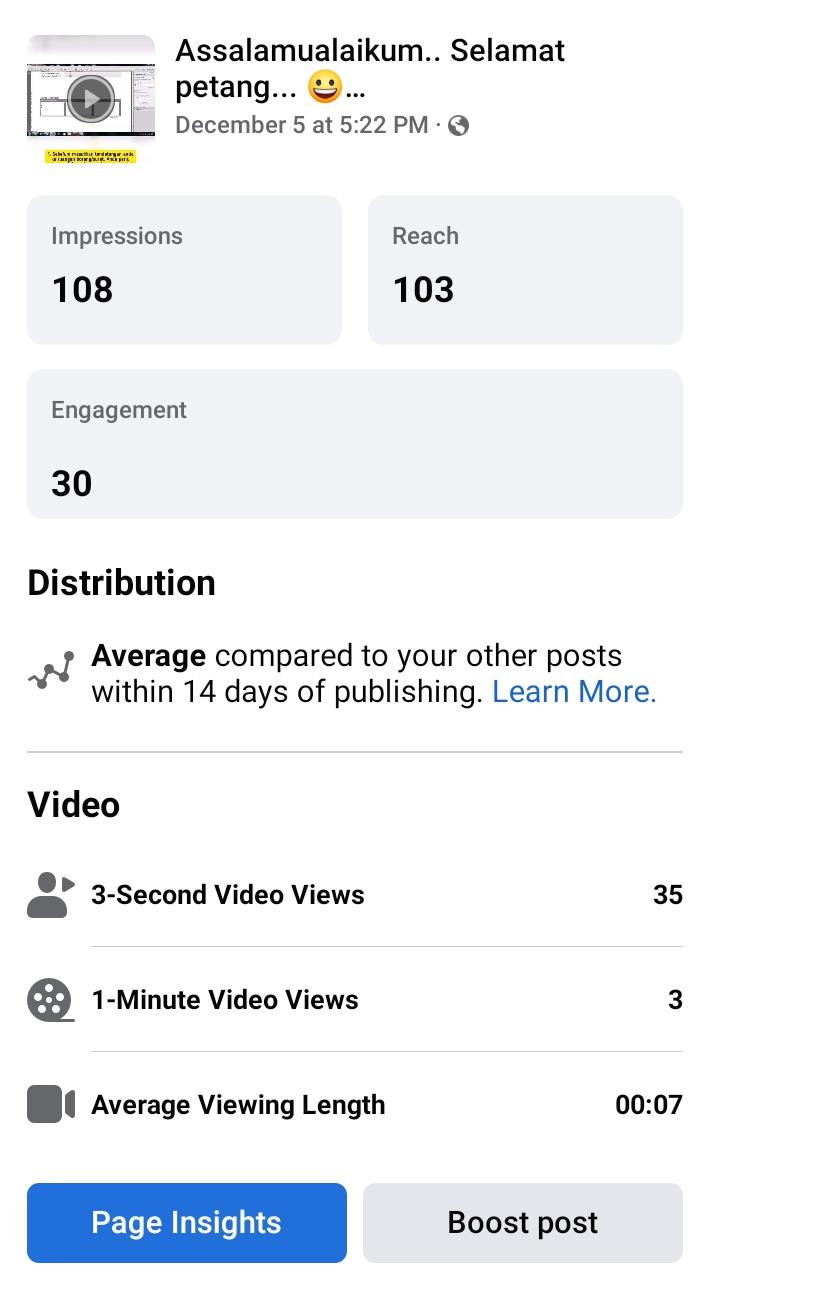Tap the Boost post button
The width and height of the screenshot is (819, 1307).
(522, 1222)
